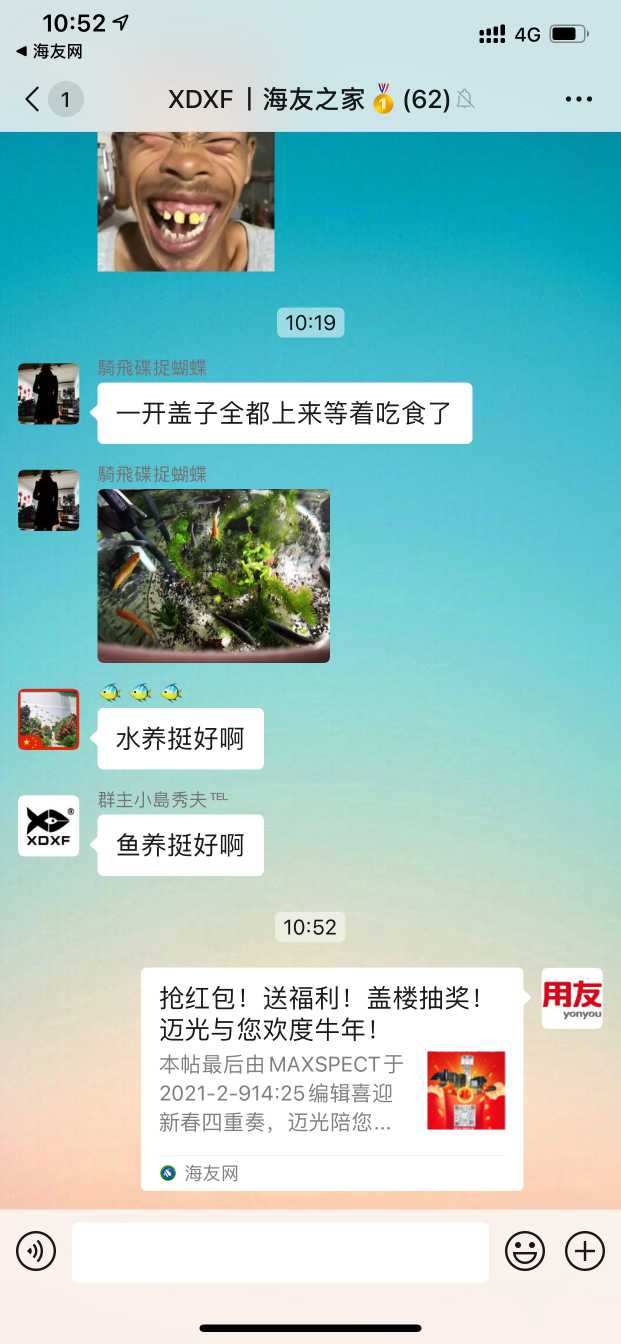The height and width of the screenshot is (1344, 621).
Task: Open avatar of sender of 水养挺好啊
Action: (48, 719)
